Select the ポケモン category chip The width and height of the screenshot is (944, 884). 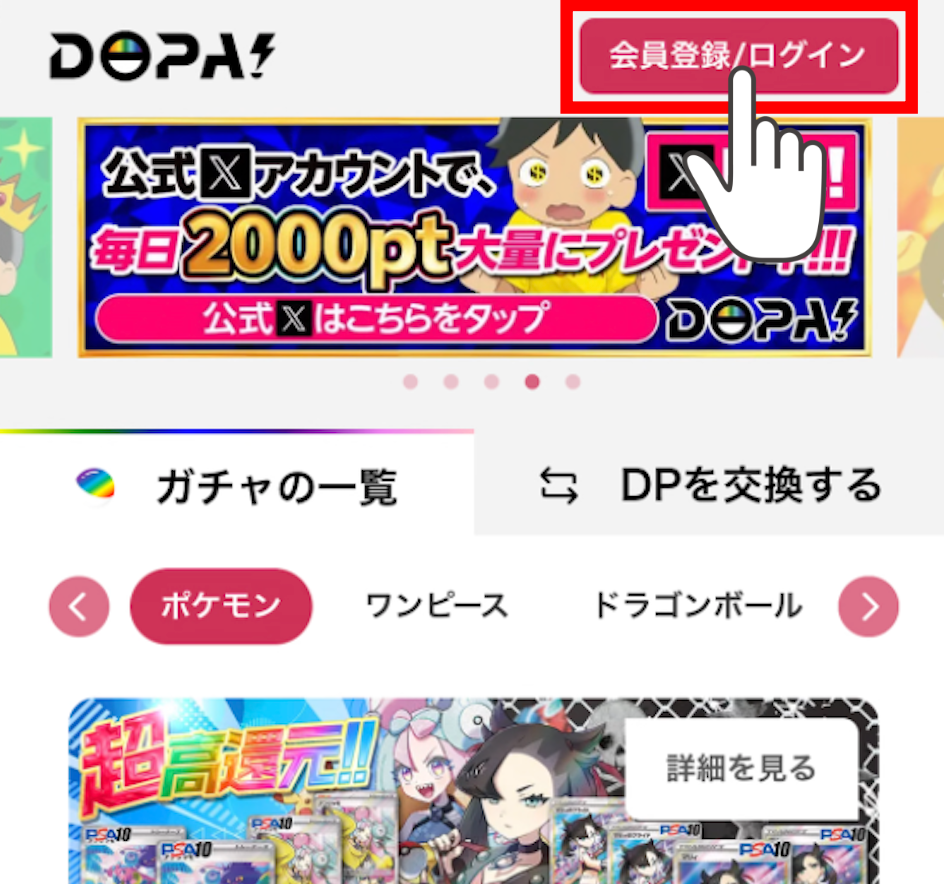221,605
